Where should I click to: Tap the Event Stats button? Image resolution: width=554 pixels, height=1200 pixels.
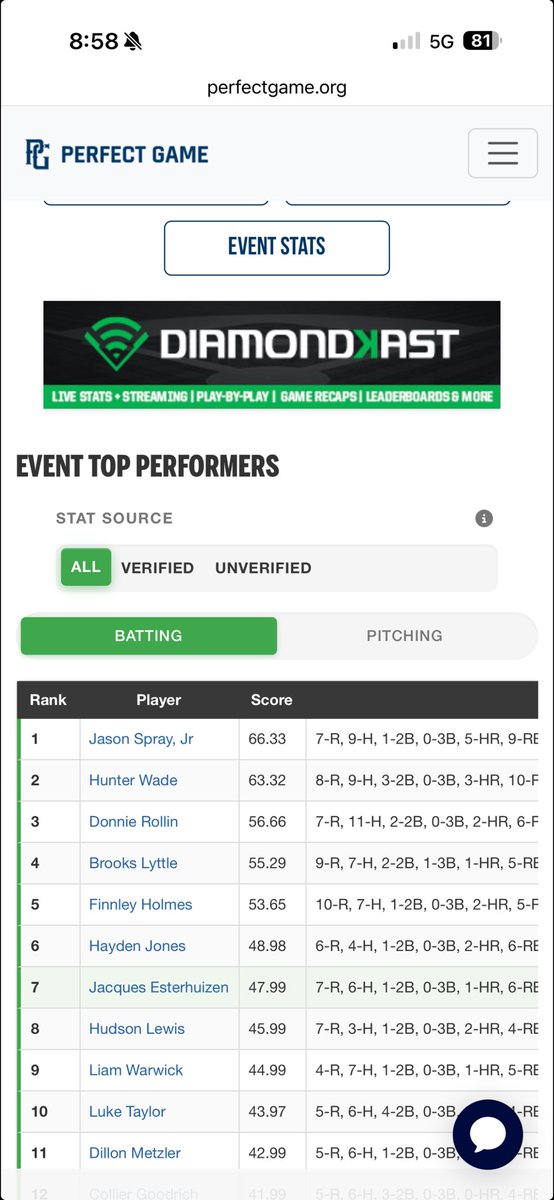click(277, 247)
